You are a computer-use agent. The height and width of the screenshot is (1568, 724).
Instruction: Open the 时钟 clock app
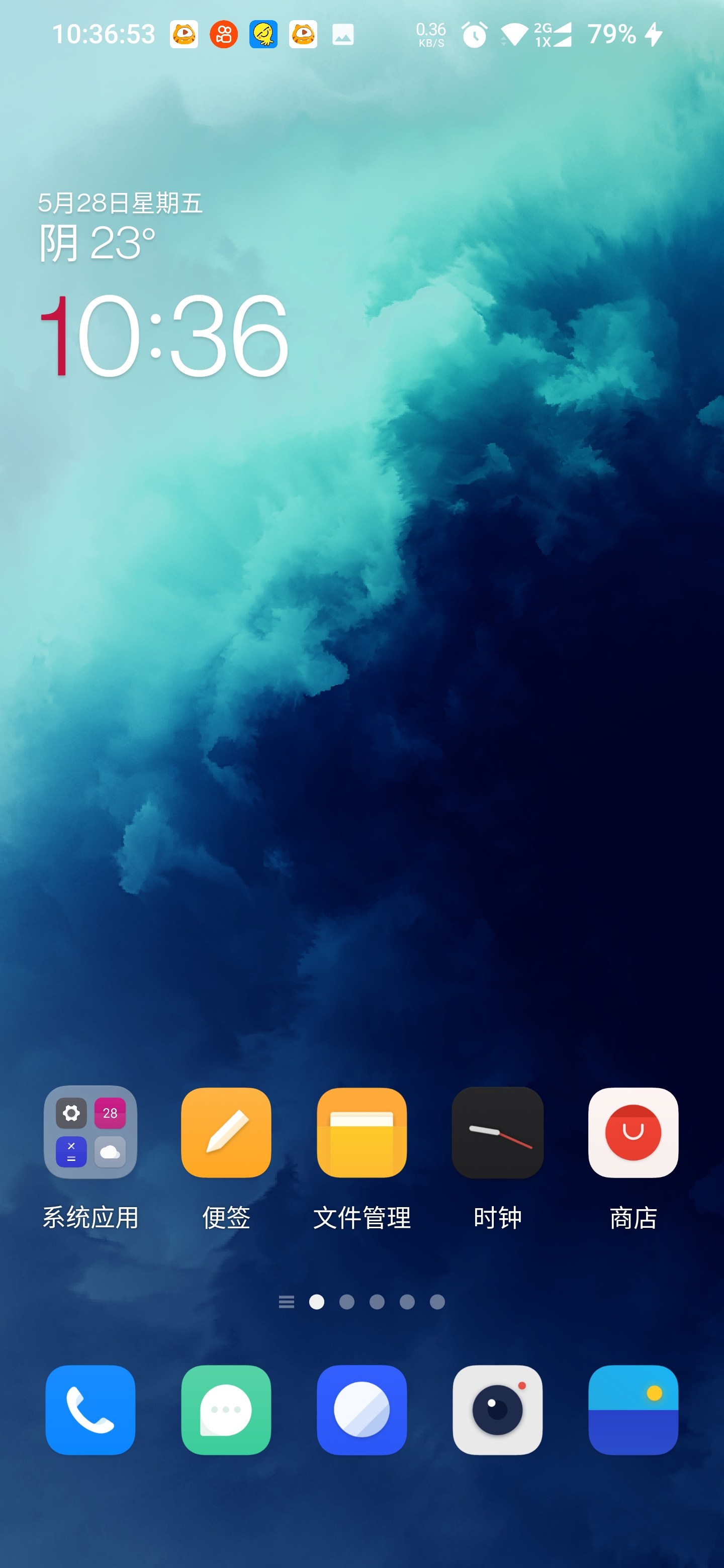point(497,1132)
